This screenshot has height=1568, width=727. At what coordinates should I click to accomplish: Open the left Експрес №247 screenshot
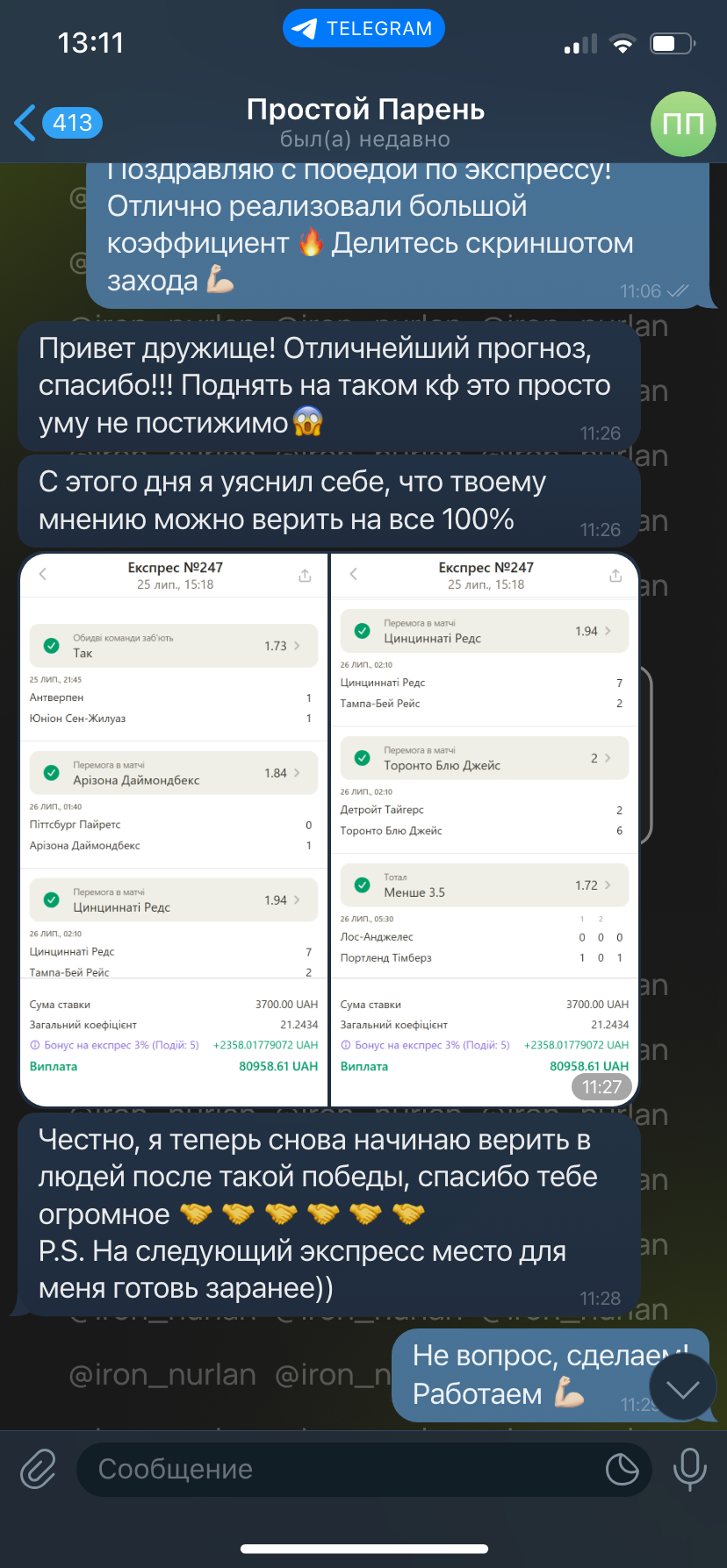coord(174,830)
